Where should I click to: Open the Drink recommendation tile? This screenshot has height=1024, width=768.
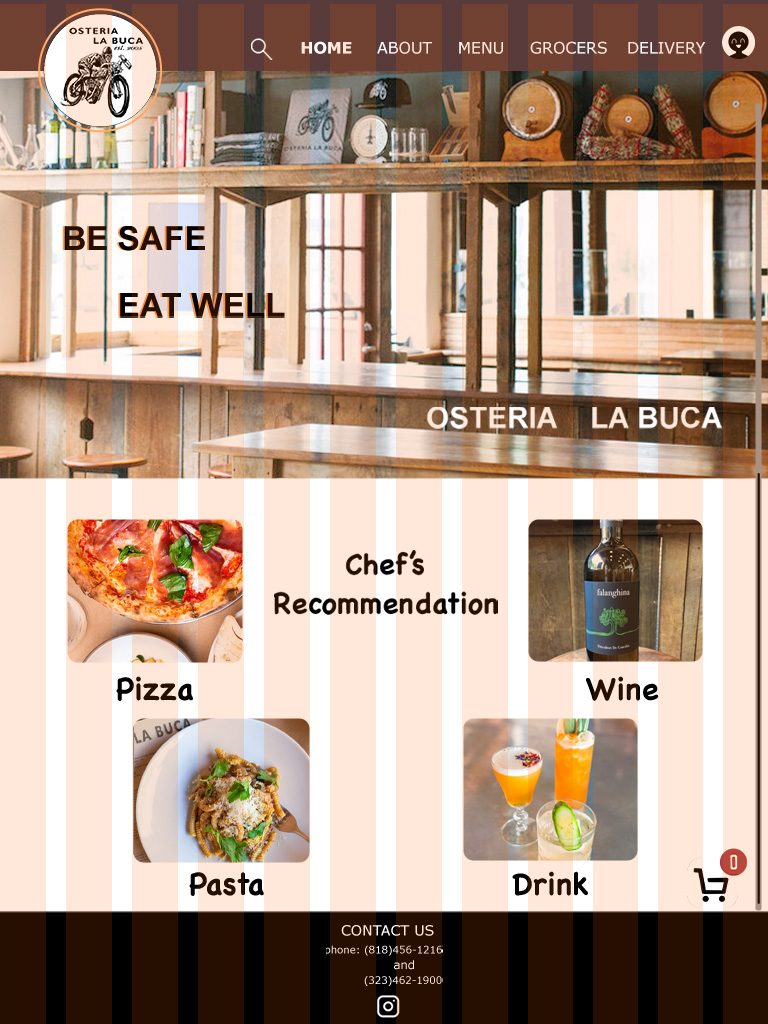pyautogui.click(x=550, y=790)
